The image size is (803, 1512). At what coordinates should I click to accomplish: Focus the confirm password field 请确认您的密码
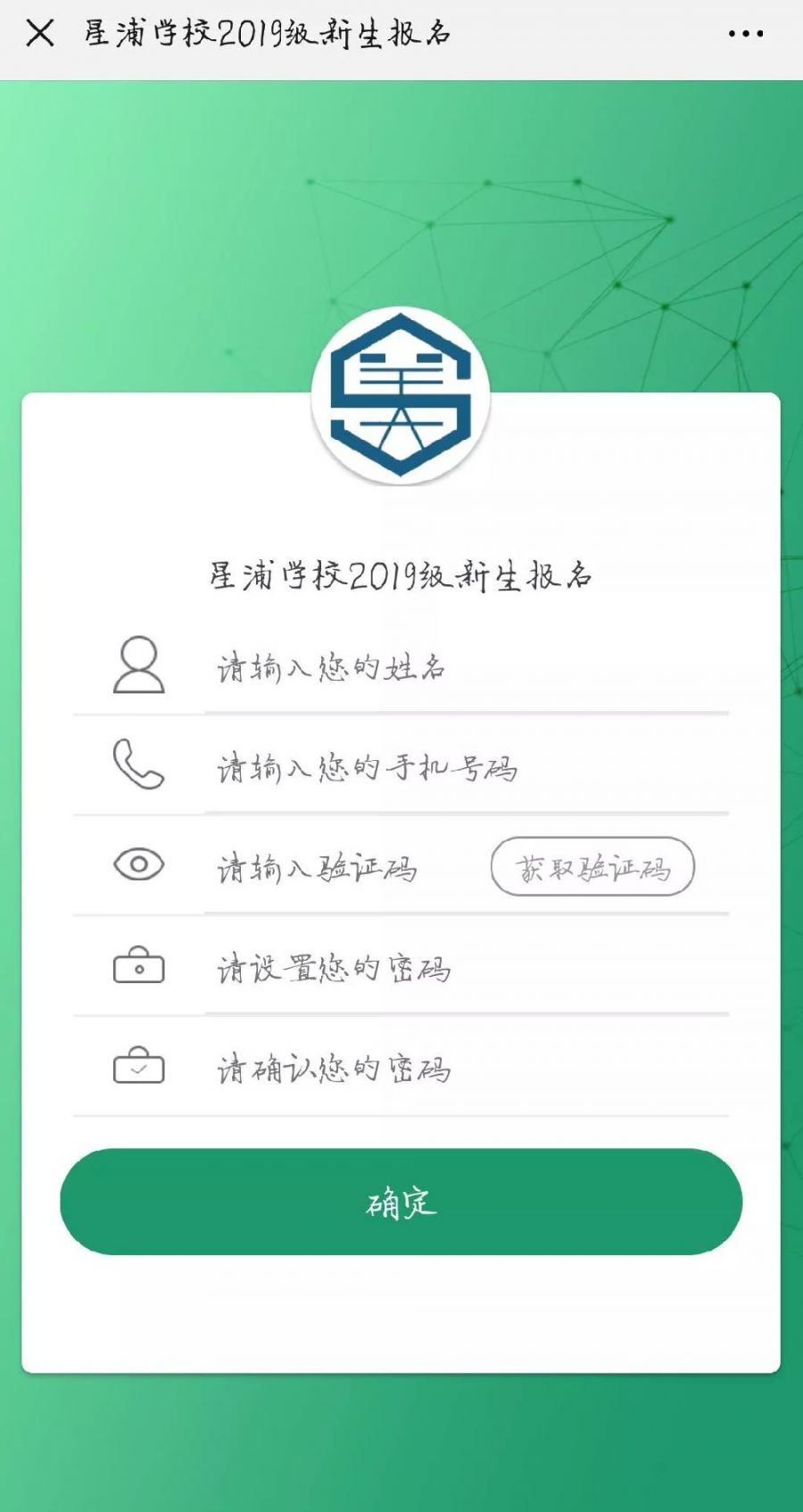[464, 1069]
